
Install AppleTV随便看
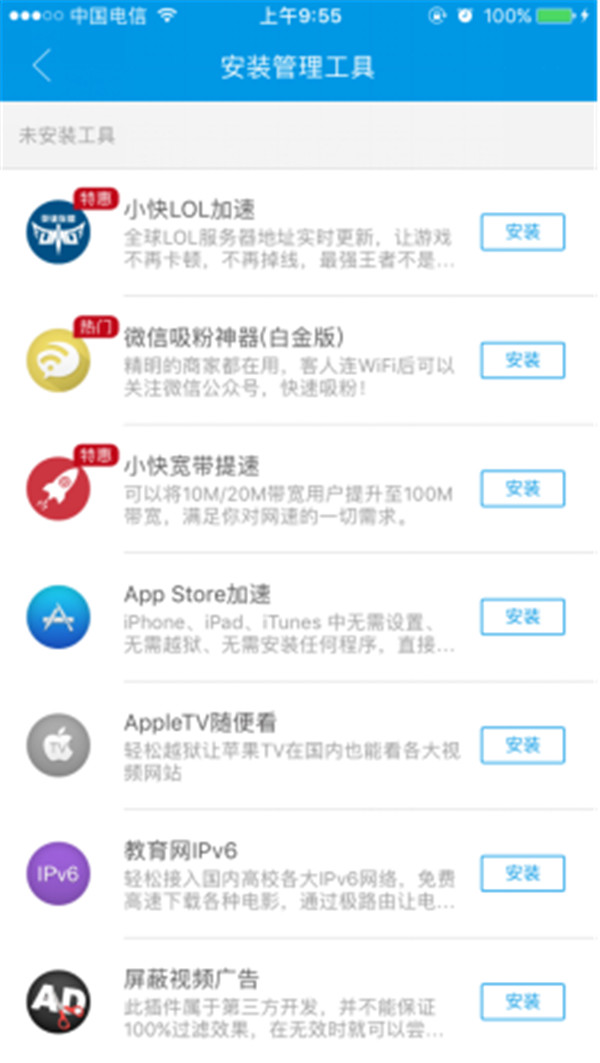coord(522,745)
